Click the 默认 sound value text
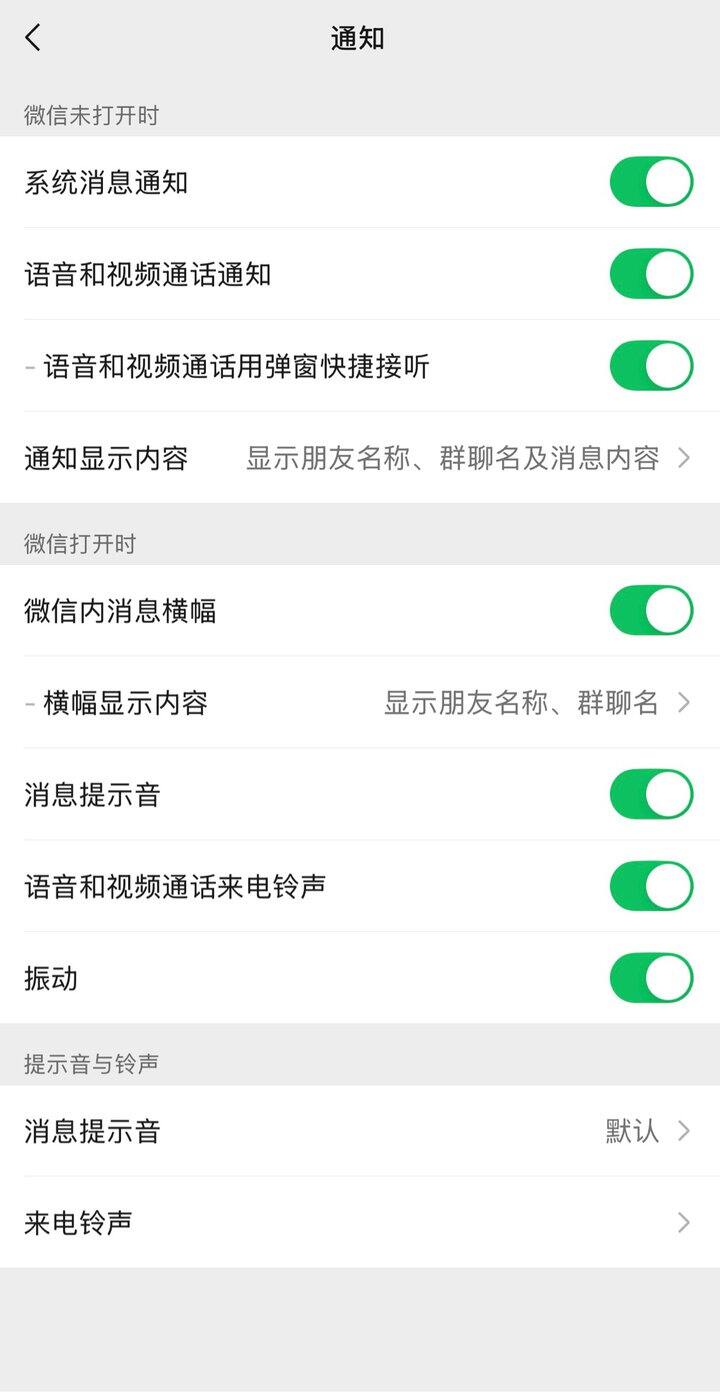 click(x=632, y=1130)
